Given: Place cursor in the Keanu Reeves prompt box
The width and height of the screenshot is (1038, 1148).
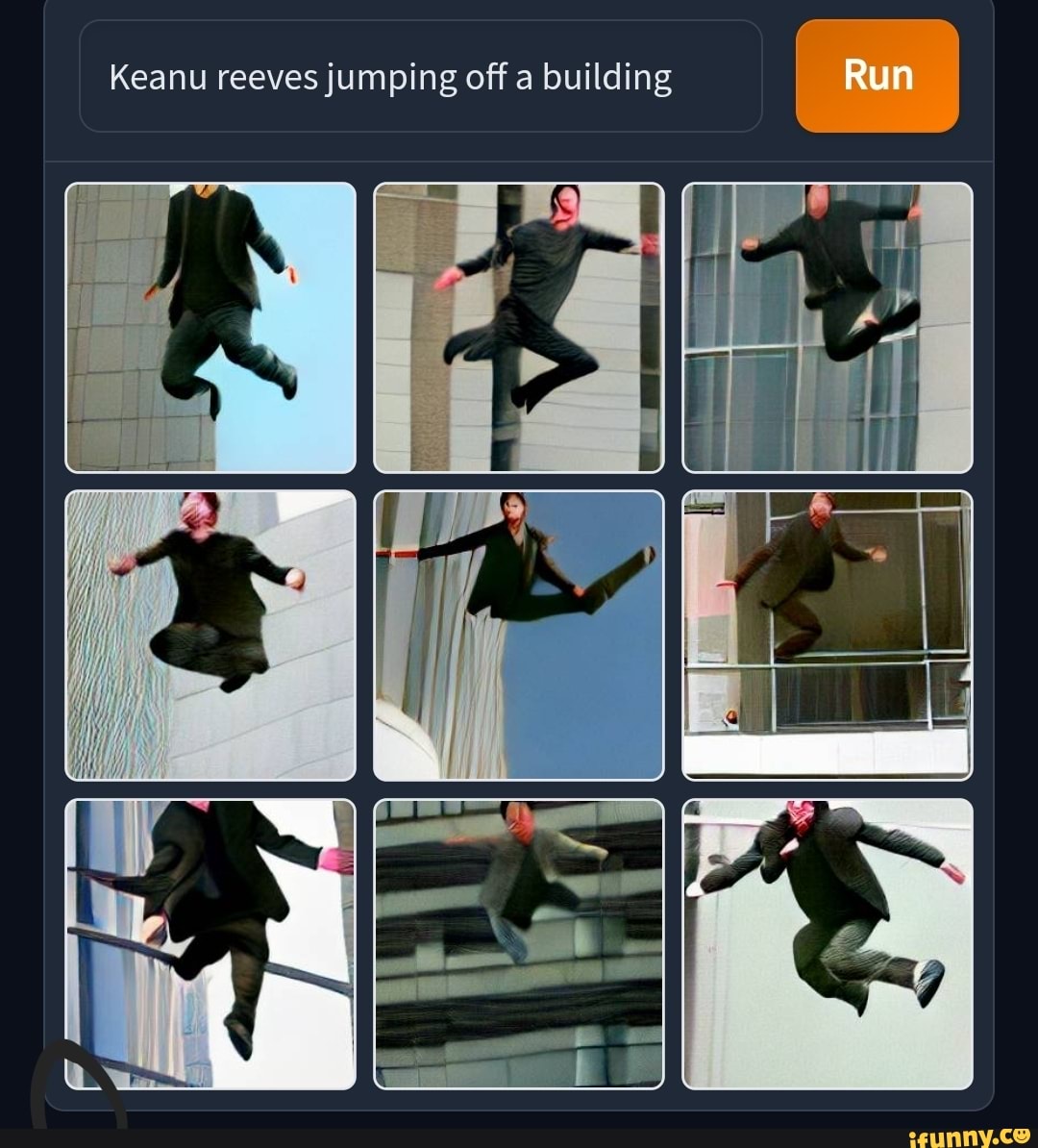Looking at the screenshot, I should tap(423, 76).
